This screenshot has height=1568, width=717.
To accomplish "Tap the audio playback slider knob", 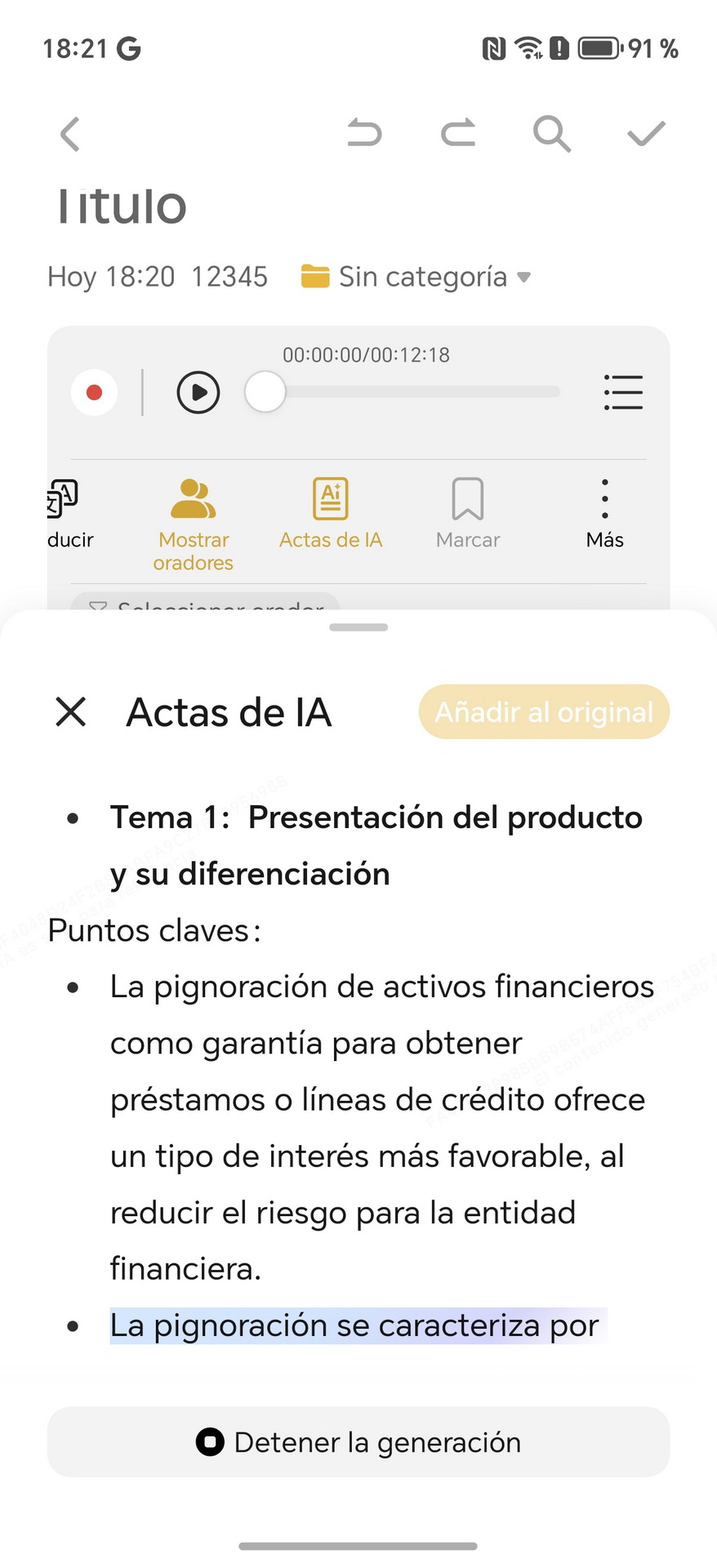I will [265, 393].
